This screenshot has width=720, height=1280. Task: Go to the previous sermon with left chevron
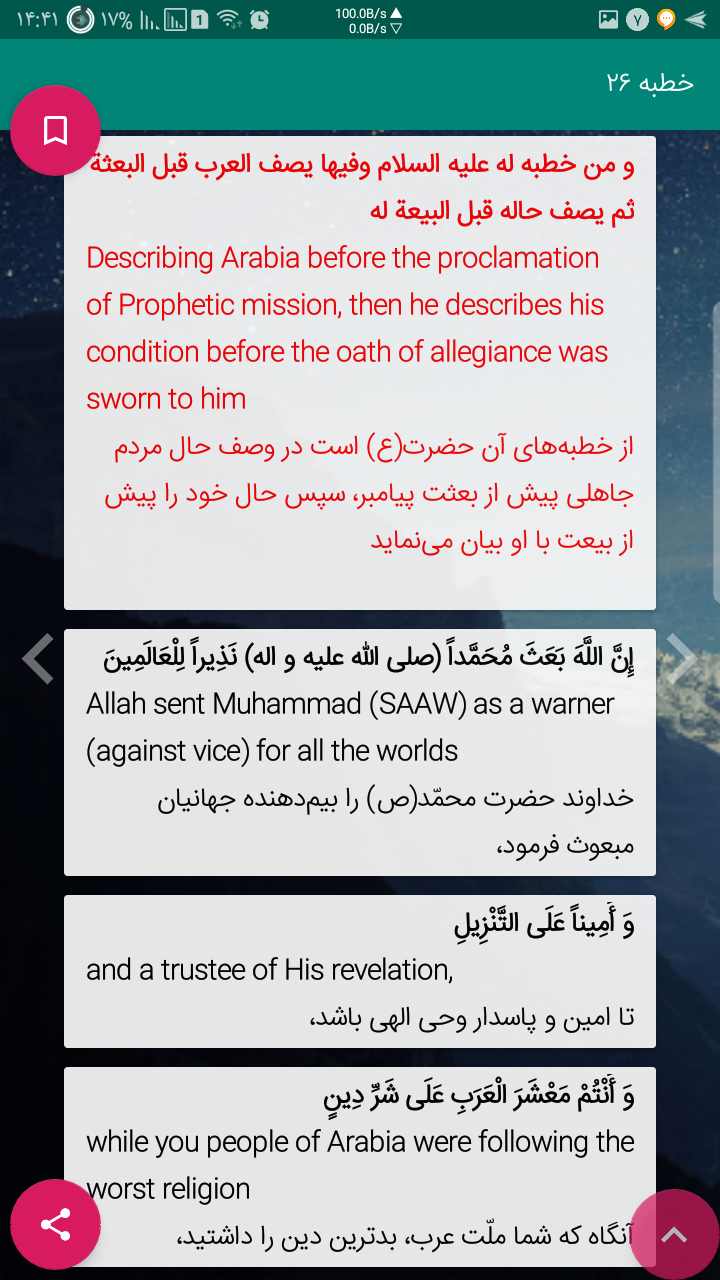(x=38, y=659)
